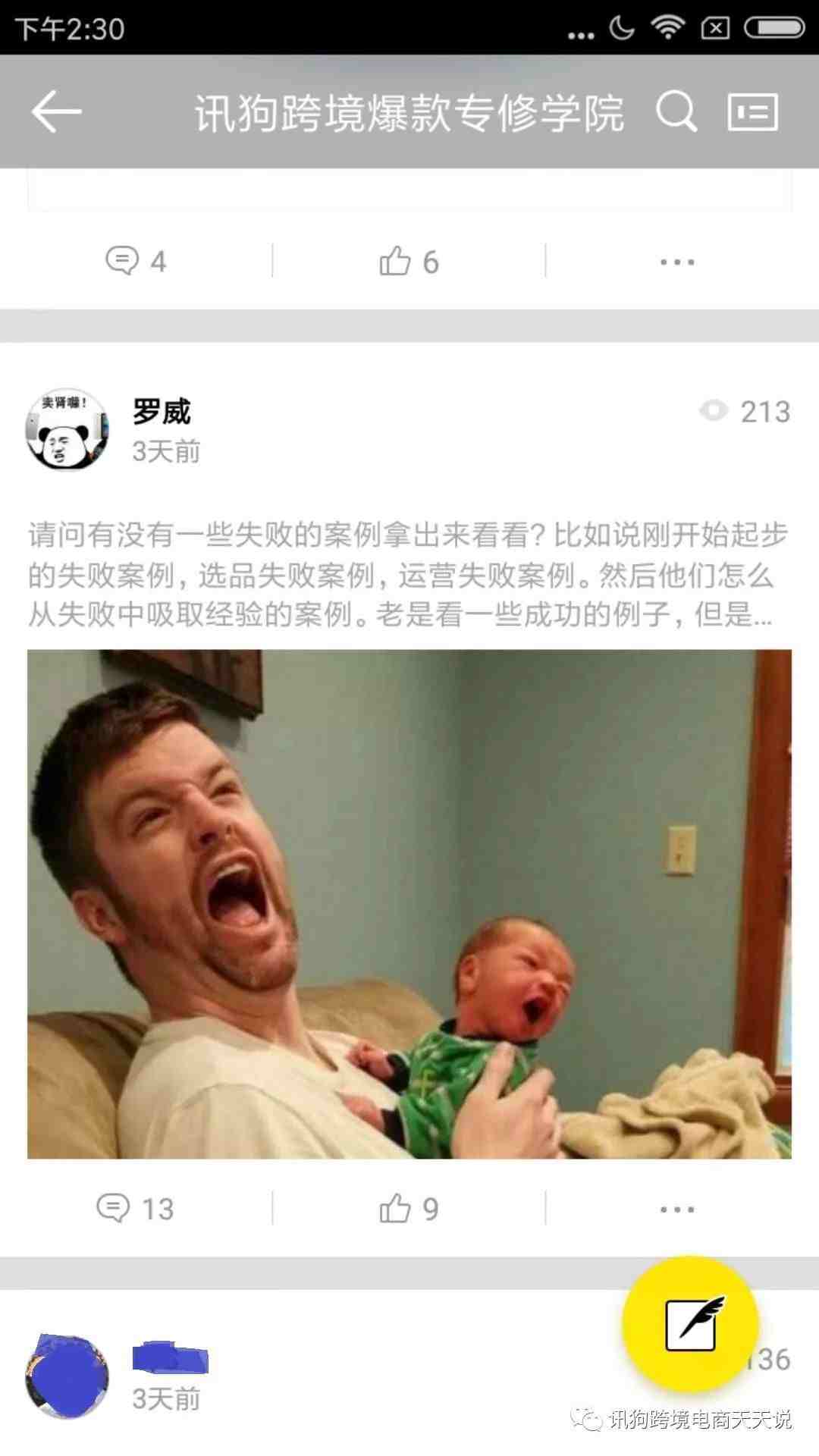Open the 13 comments on 罗威's post
819x1456 pixels.
click(136, 1208)
